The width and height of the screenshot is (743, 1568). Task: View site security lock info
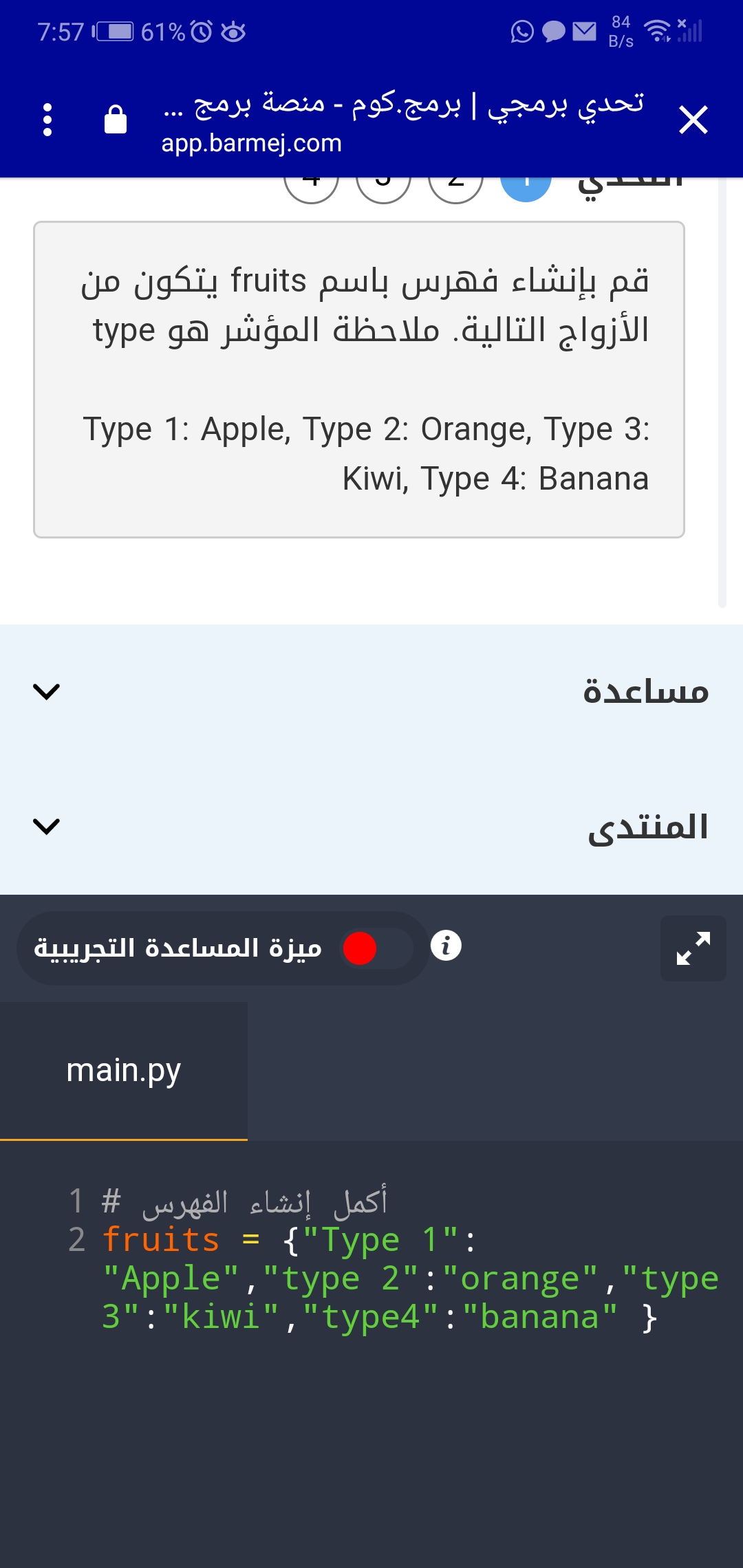coord(116,119)
